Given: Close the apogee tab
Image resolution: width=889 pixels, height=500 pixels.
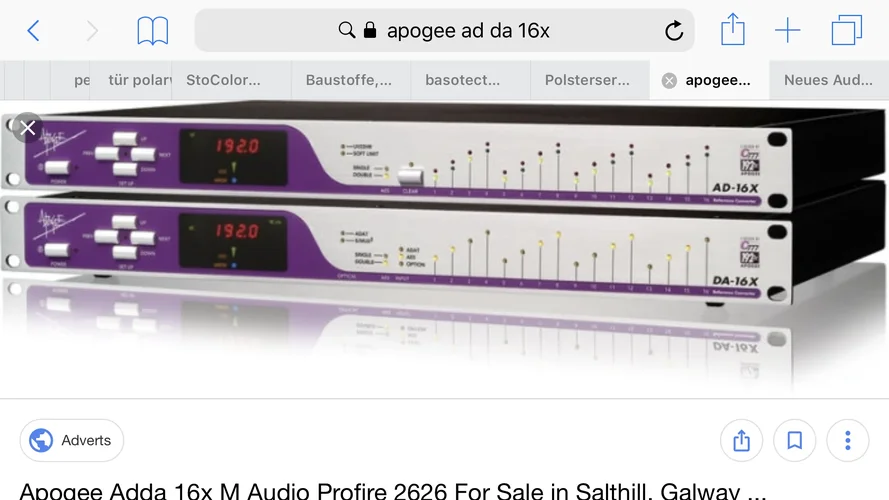Looking at the screenshot, I should (x=669, y=81).
